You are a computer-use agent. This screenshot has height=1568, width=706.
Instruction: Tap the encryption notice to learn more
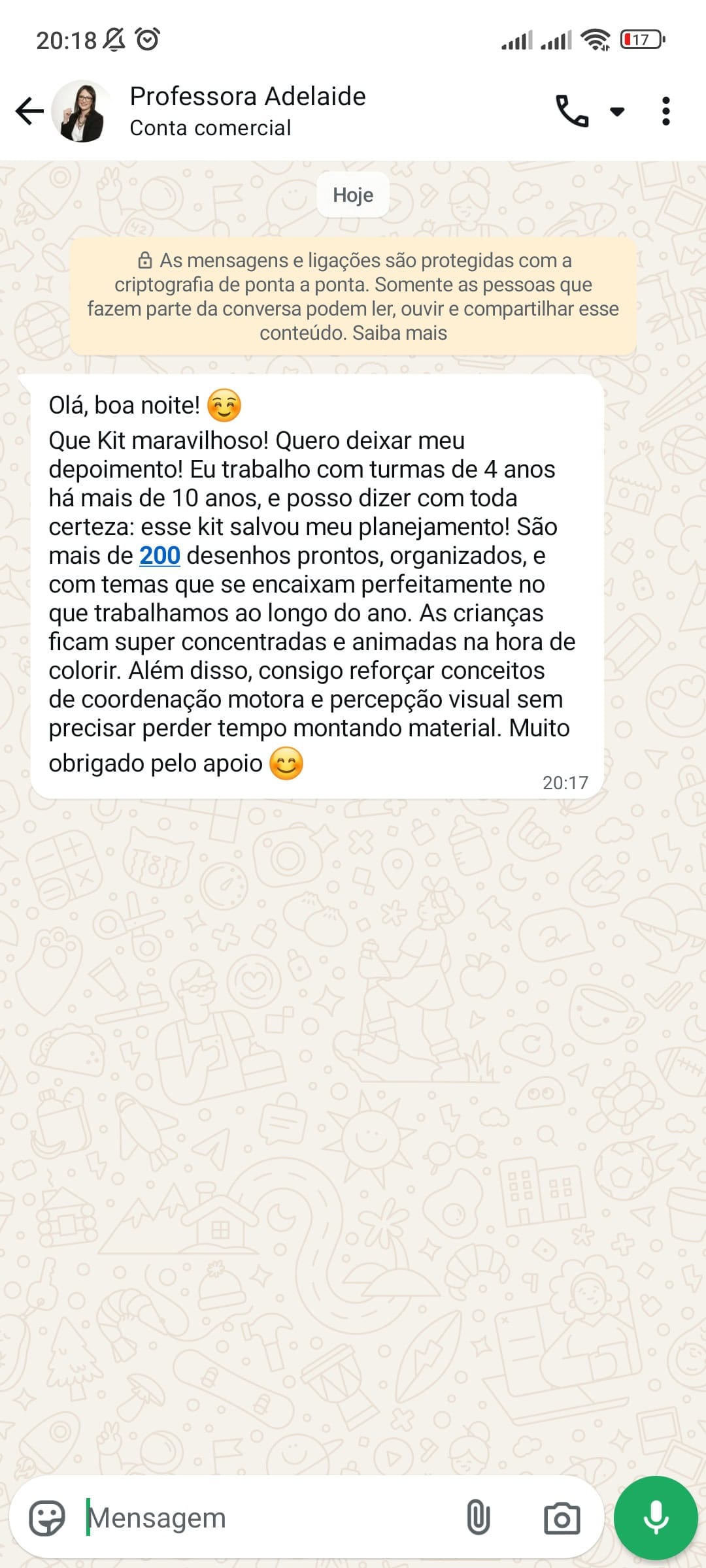pos(353,297)
